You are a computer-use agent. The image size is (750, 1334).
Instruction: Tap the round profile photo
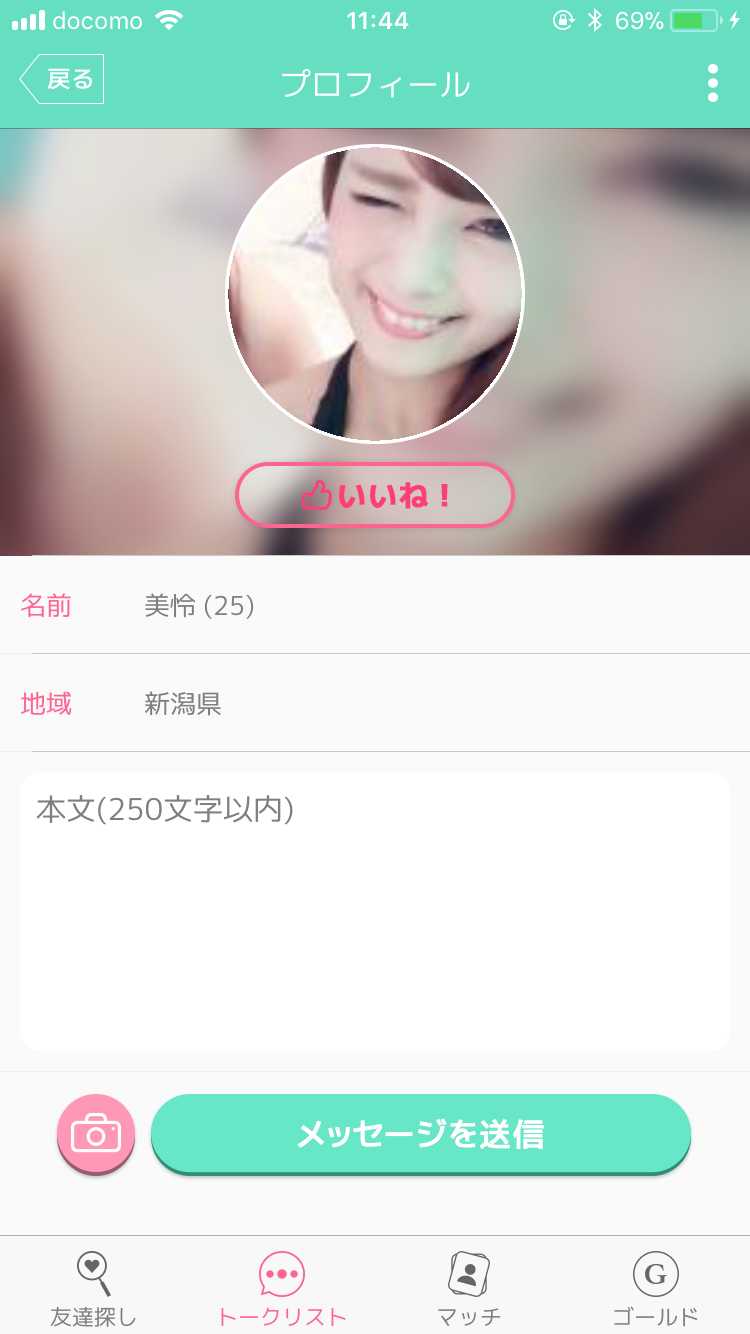(375, 293)
